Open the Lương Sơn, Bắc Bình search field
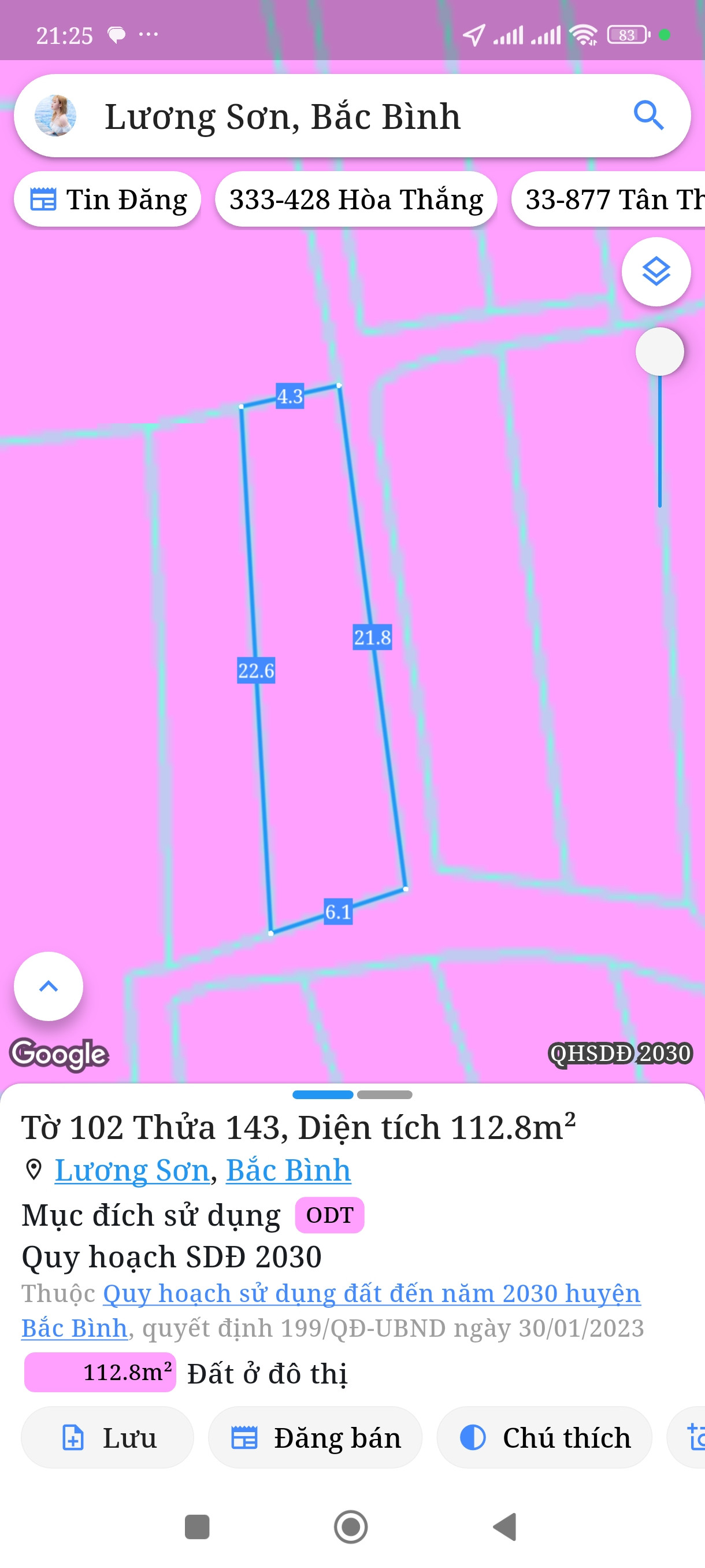The width and height of the screenshot is (705, 1568). (340, 116)
